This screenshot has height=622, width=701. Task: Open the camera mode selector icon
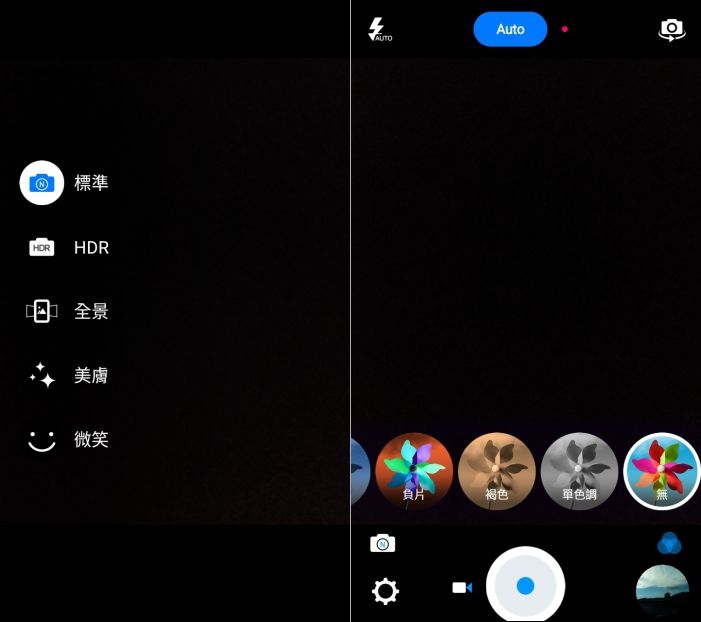(x=382, y=543)
